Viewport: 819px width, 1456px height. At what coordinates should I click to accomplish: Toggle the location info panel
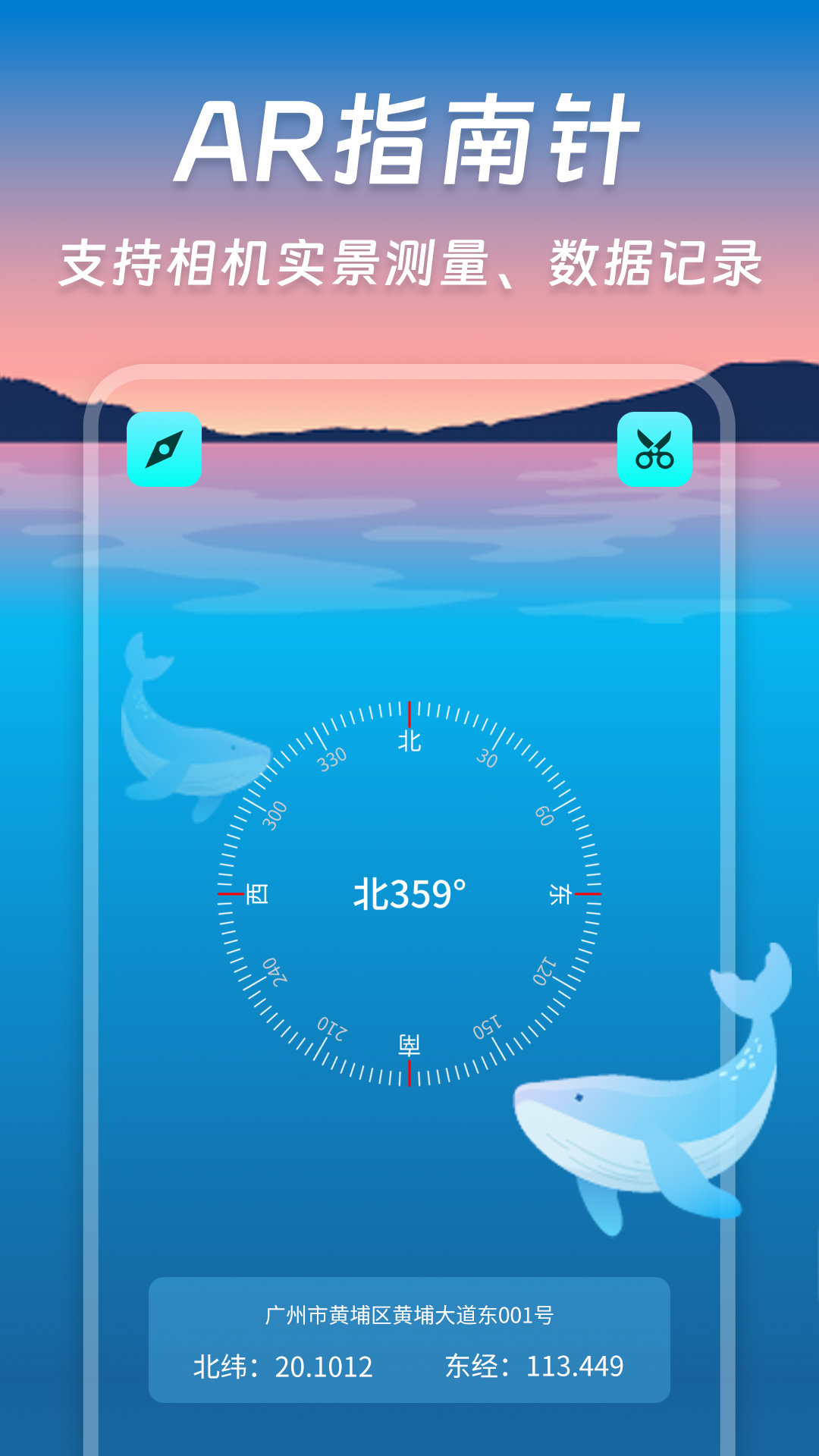(x=409, y=1338)
